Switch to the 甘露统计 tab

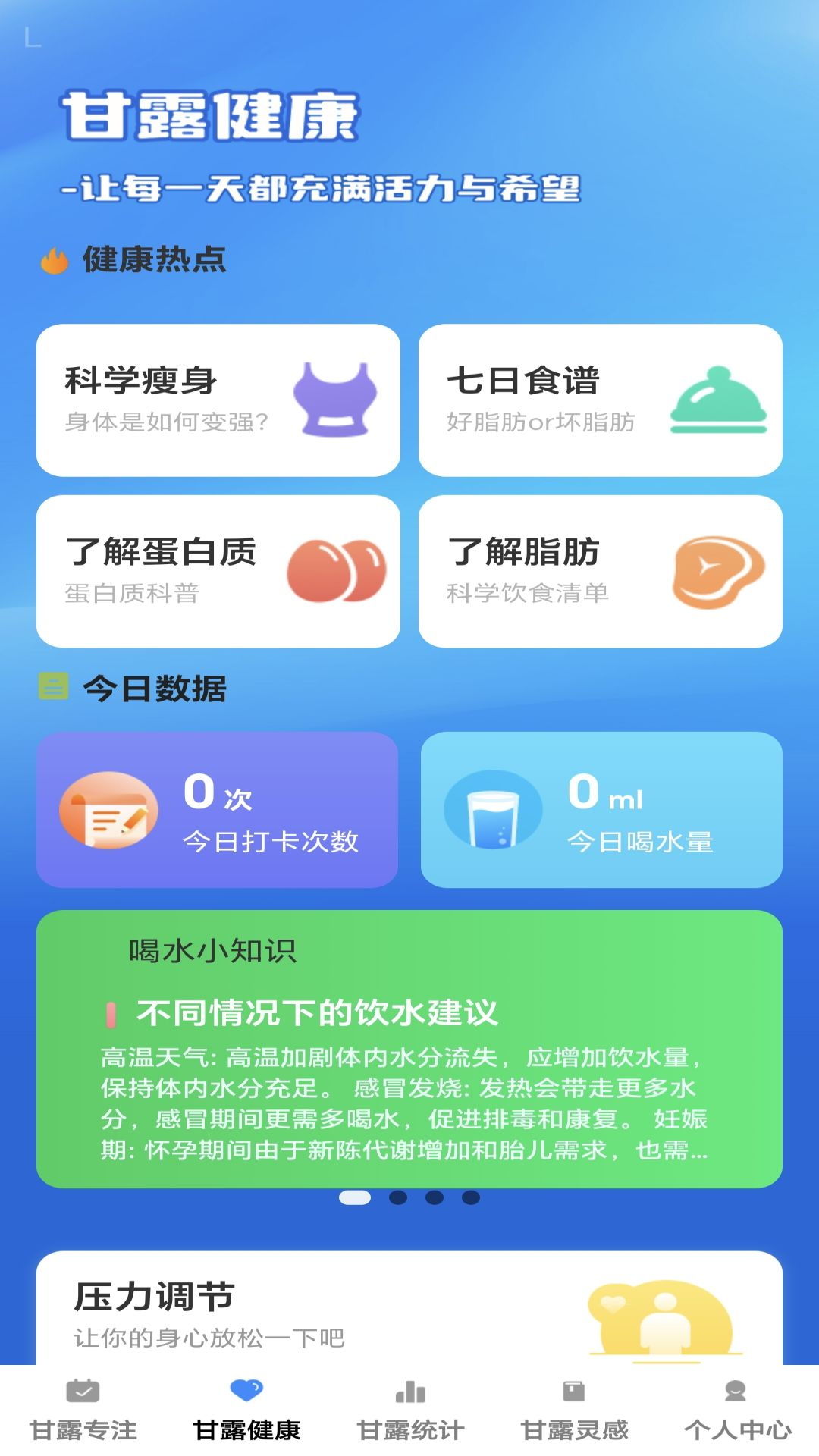(x=410, y=1412)
